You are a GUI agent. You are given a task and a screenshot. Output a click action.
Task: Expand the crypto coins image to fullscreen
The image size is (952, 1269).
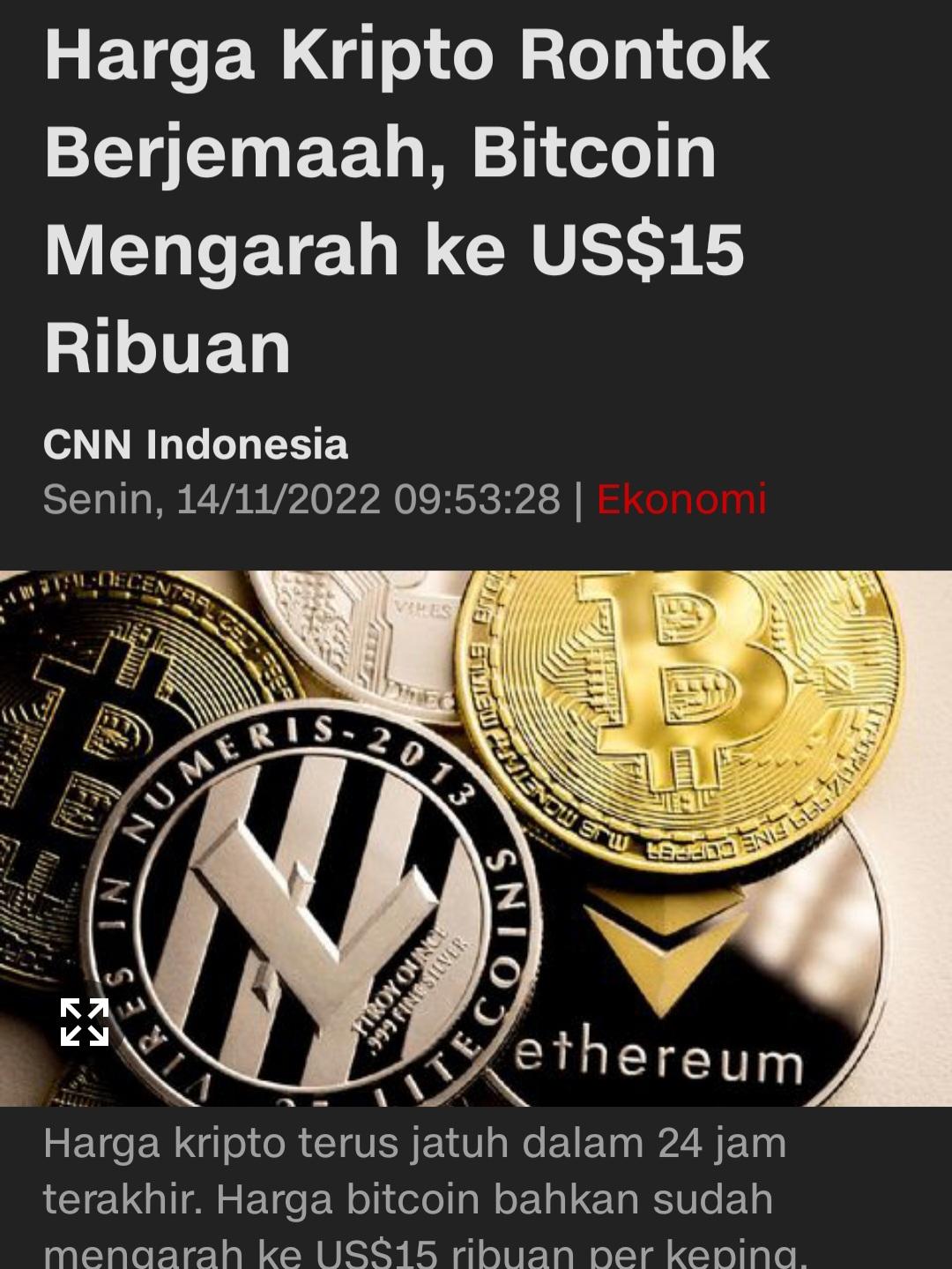pyautogui.click(x=85, y=1022)
